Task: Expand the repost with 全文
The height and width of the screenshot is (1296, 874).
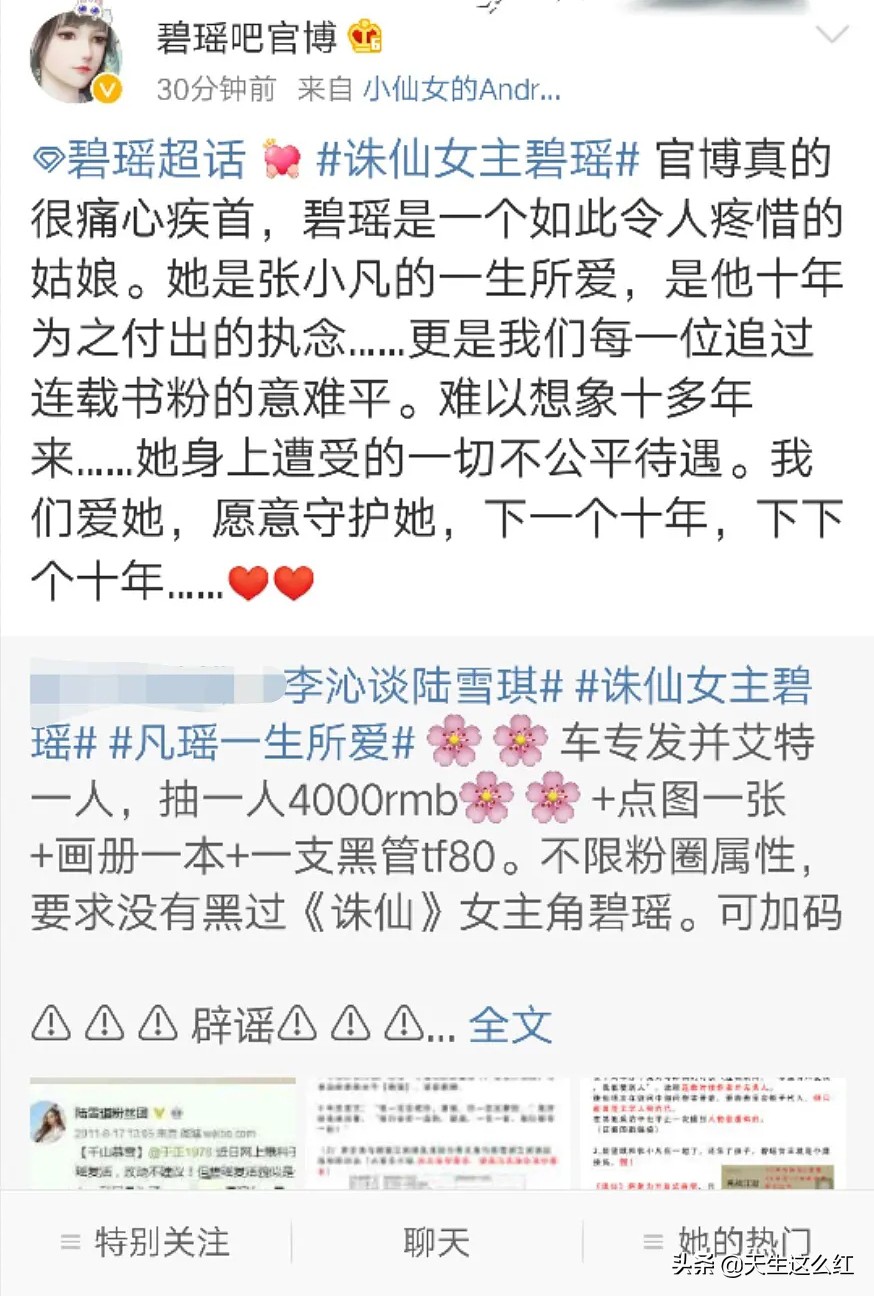Action: [x=510, y=1025]
